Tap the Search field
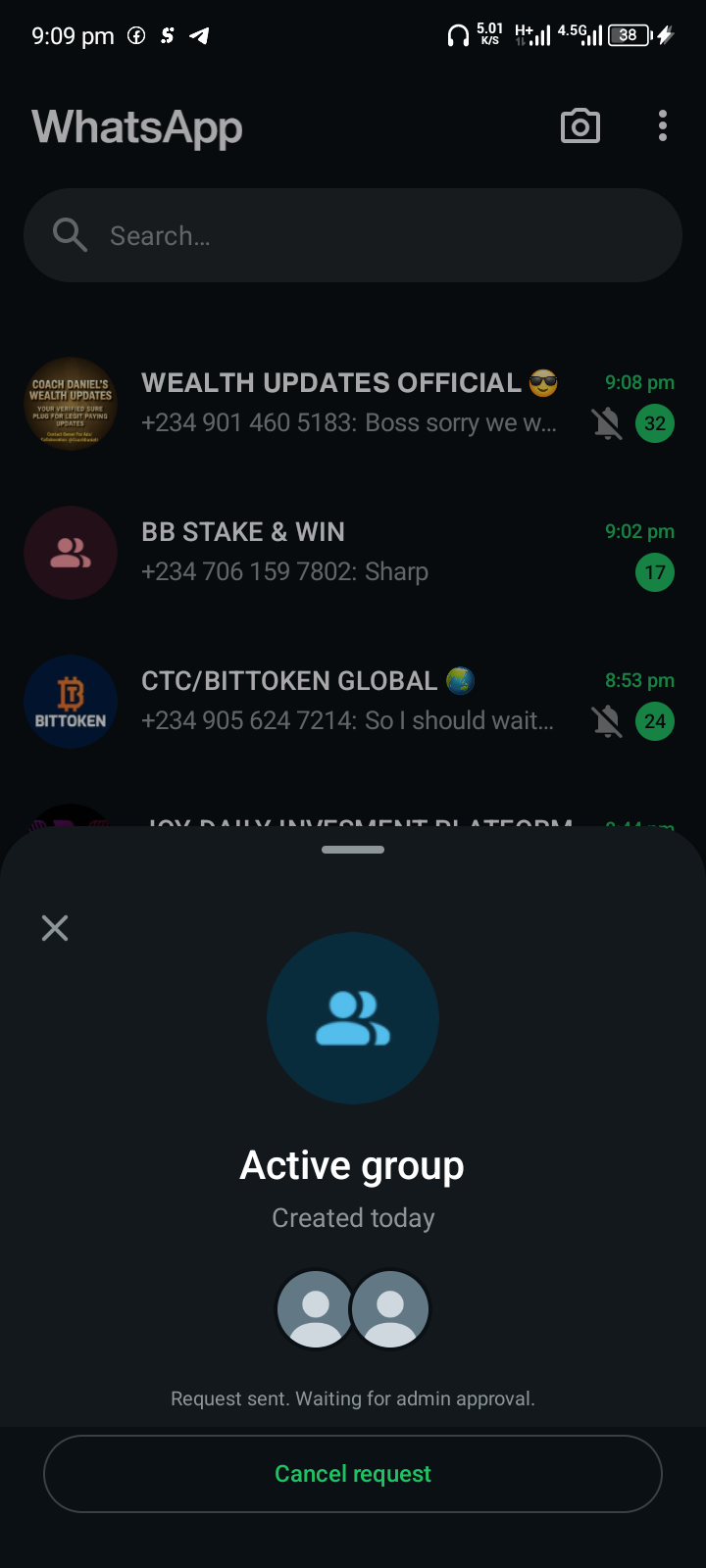Image resolution: width=706 pixels, height=1568 pixels. [353, 235]
